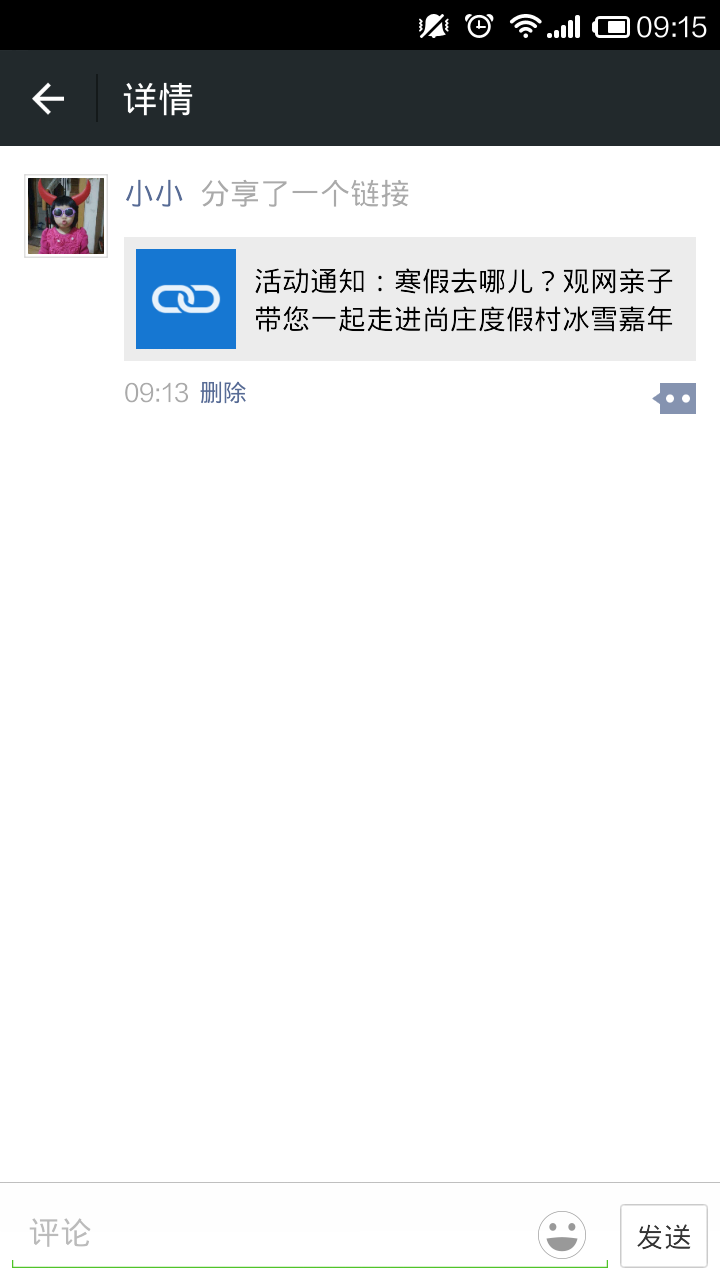This screenshot has height=1280, width=720.
Task: Open the shared link card 活动通知
Action: pyautogui.click(x=410, y=299)
